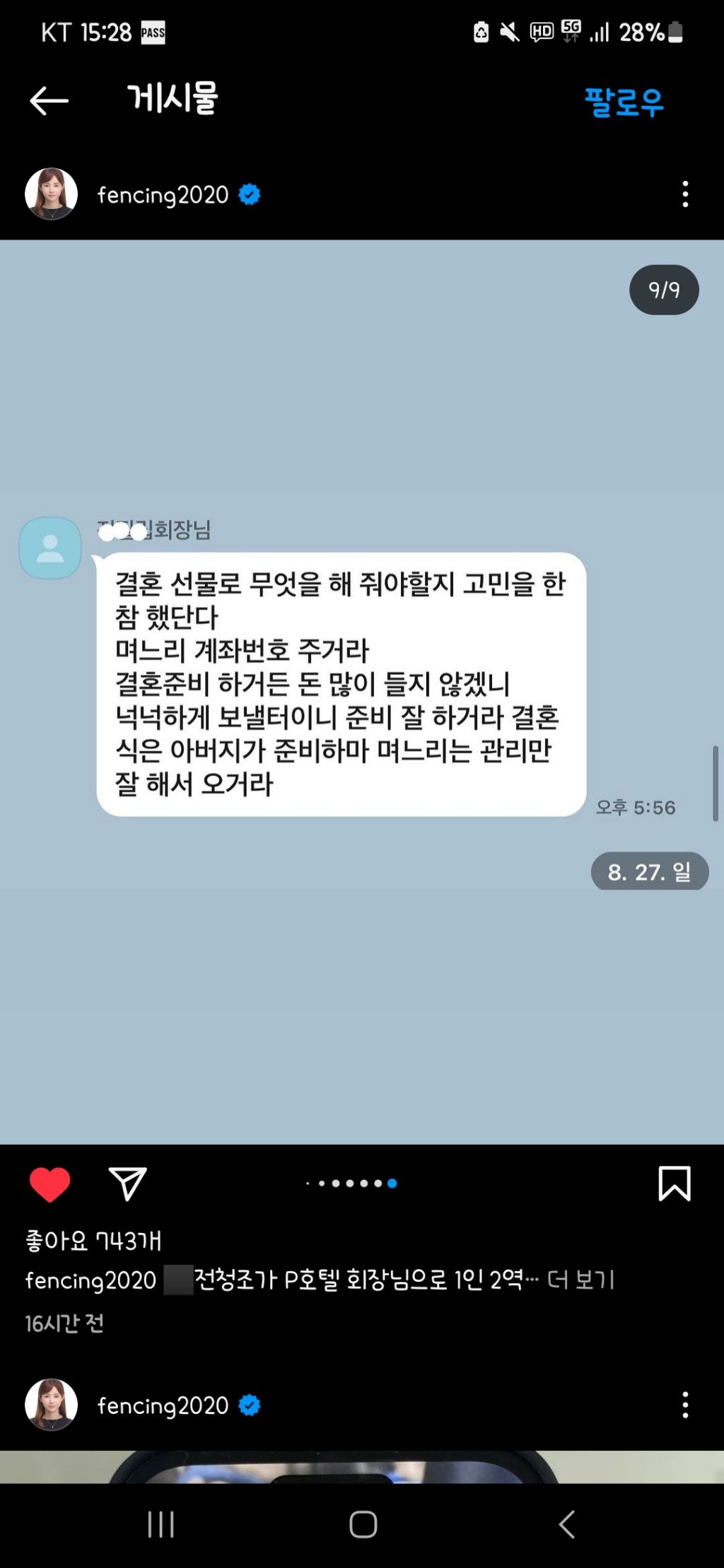View the list of 743 likes
Screen dimensions: 724x1568
tap(93, 1240)
